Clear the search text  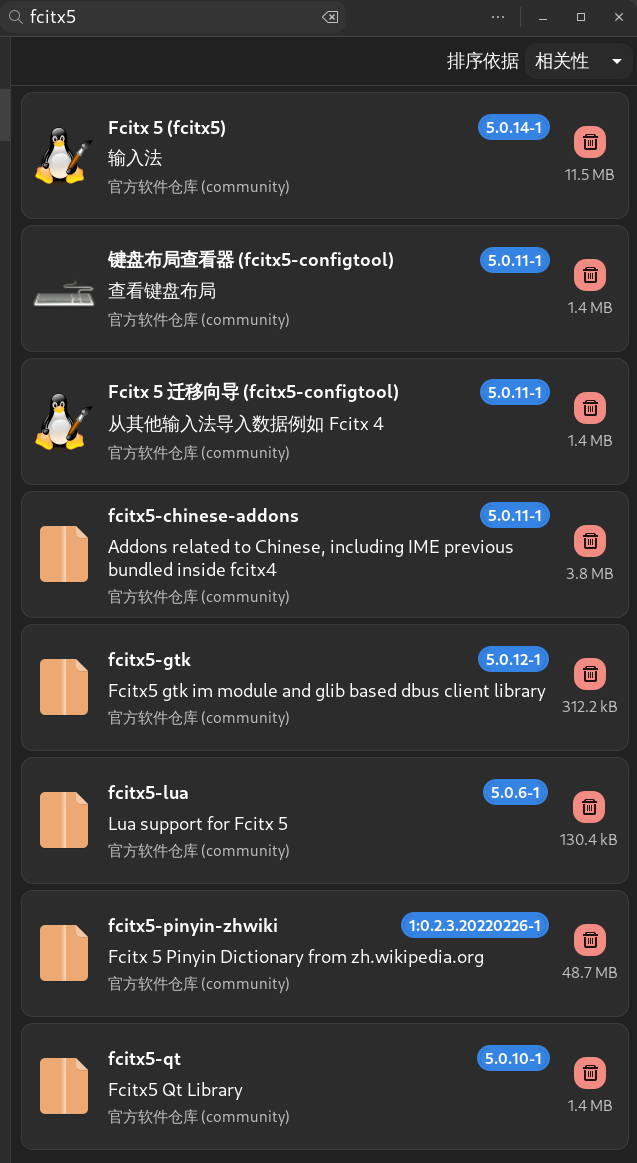(329, 17)
